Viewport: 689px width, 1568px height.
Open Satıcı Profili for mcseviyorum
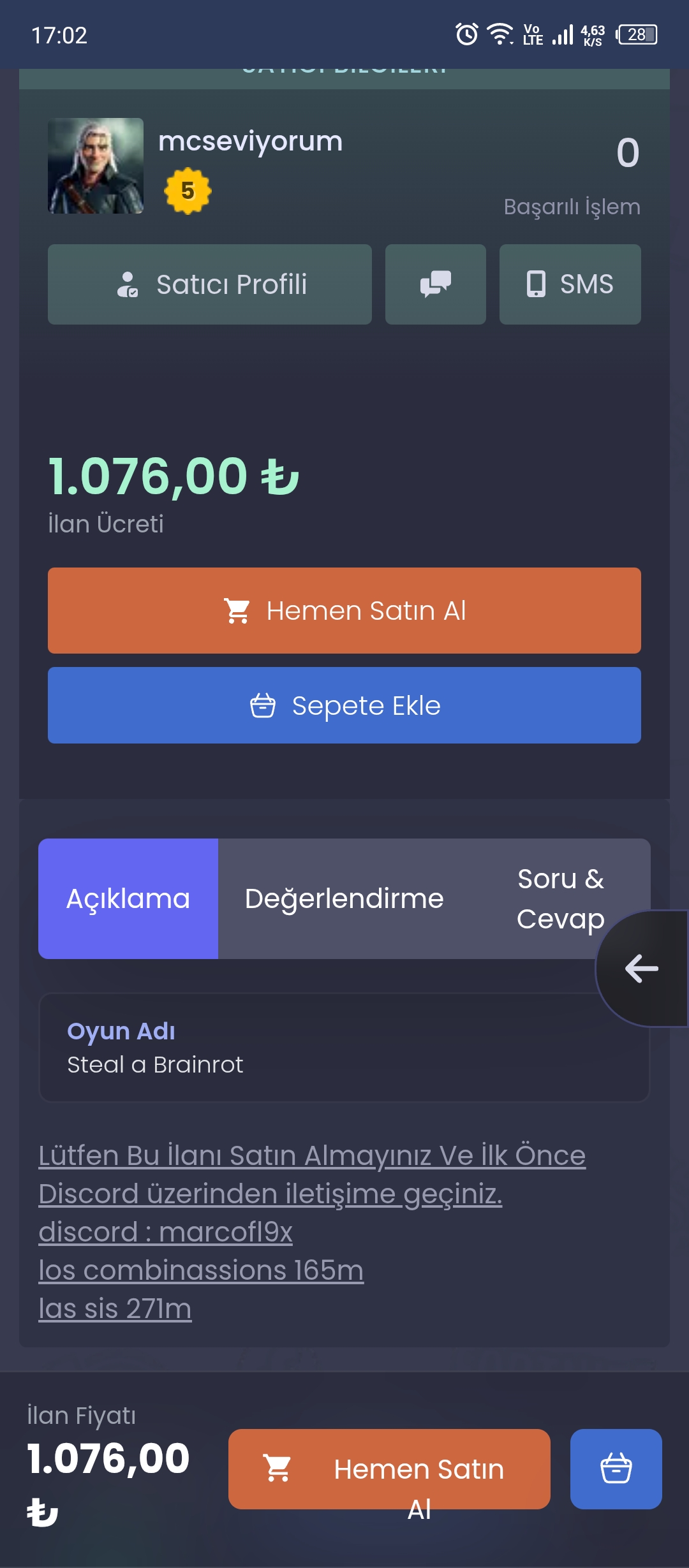pyautogui.click(x=209, y=284)
